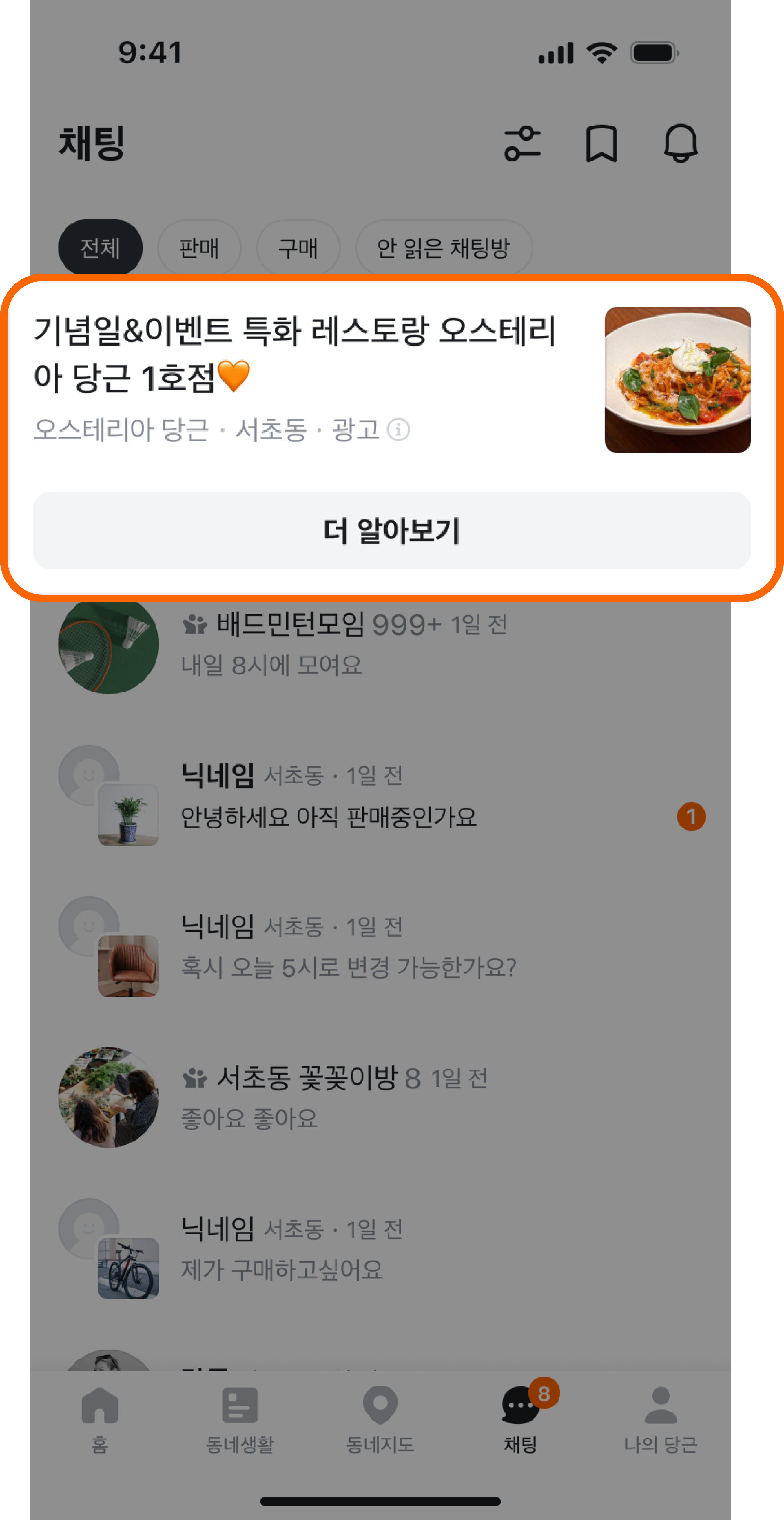
Task: Tap the 더 알아보기 button
Action: (392, 530)
